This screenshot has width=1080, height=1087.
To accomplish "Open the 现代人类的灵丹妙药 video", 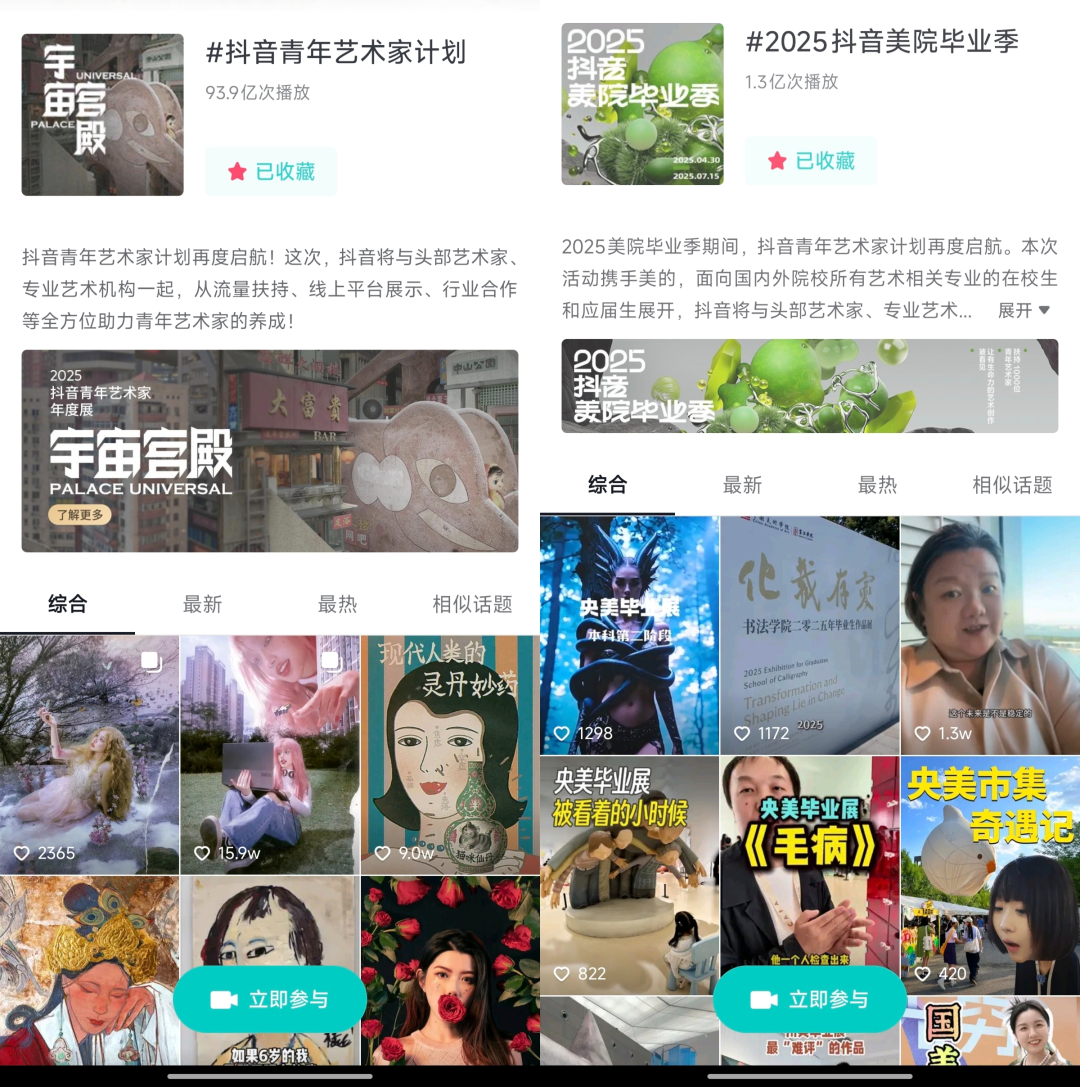I will [x=449, y=755].
